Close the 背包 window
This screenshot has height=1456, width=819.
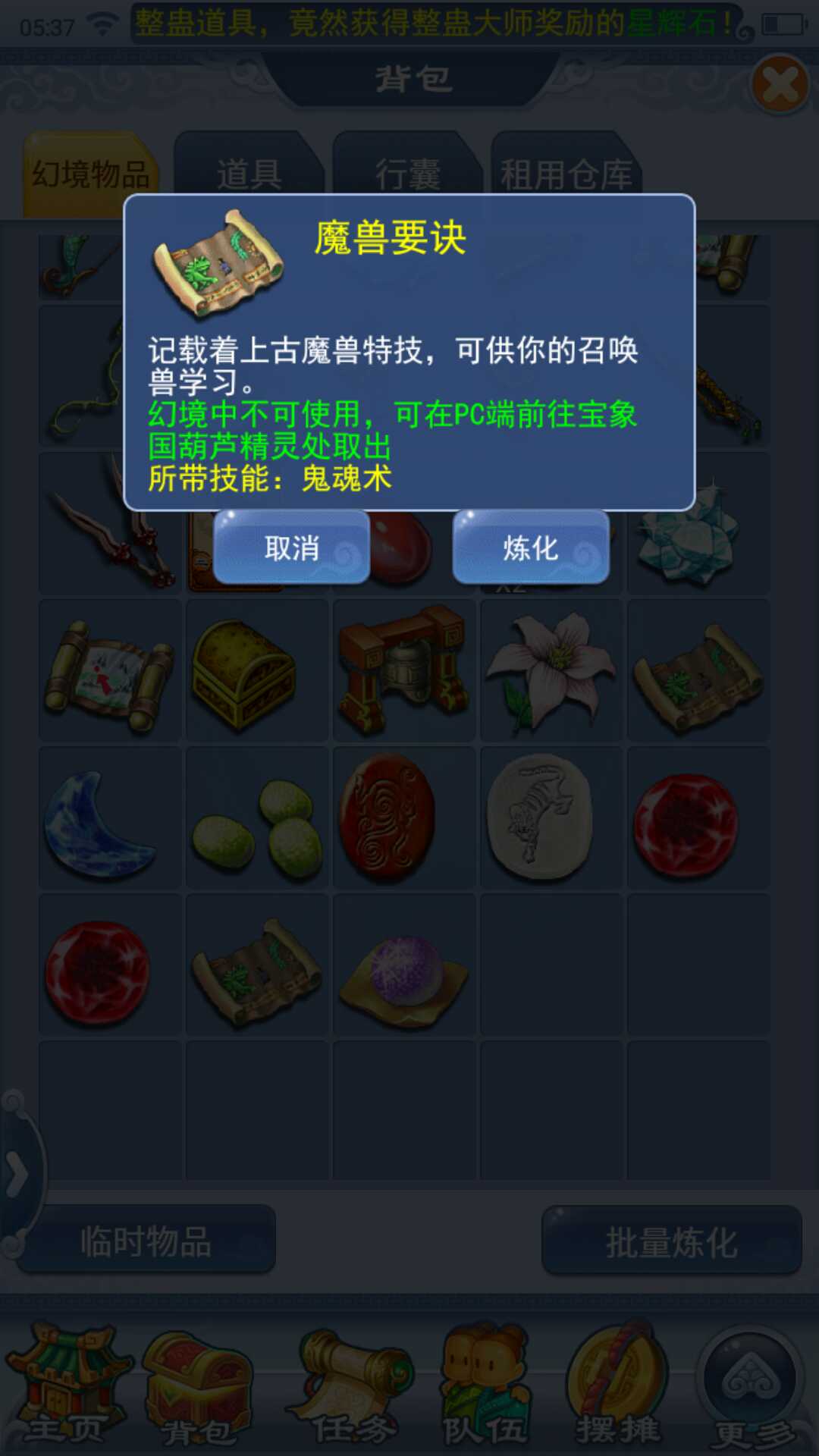click(x=780, y=84)
